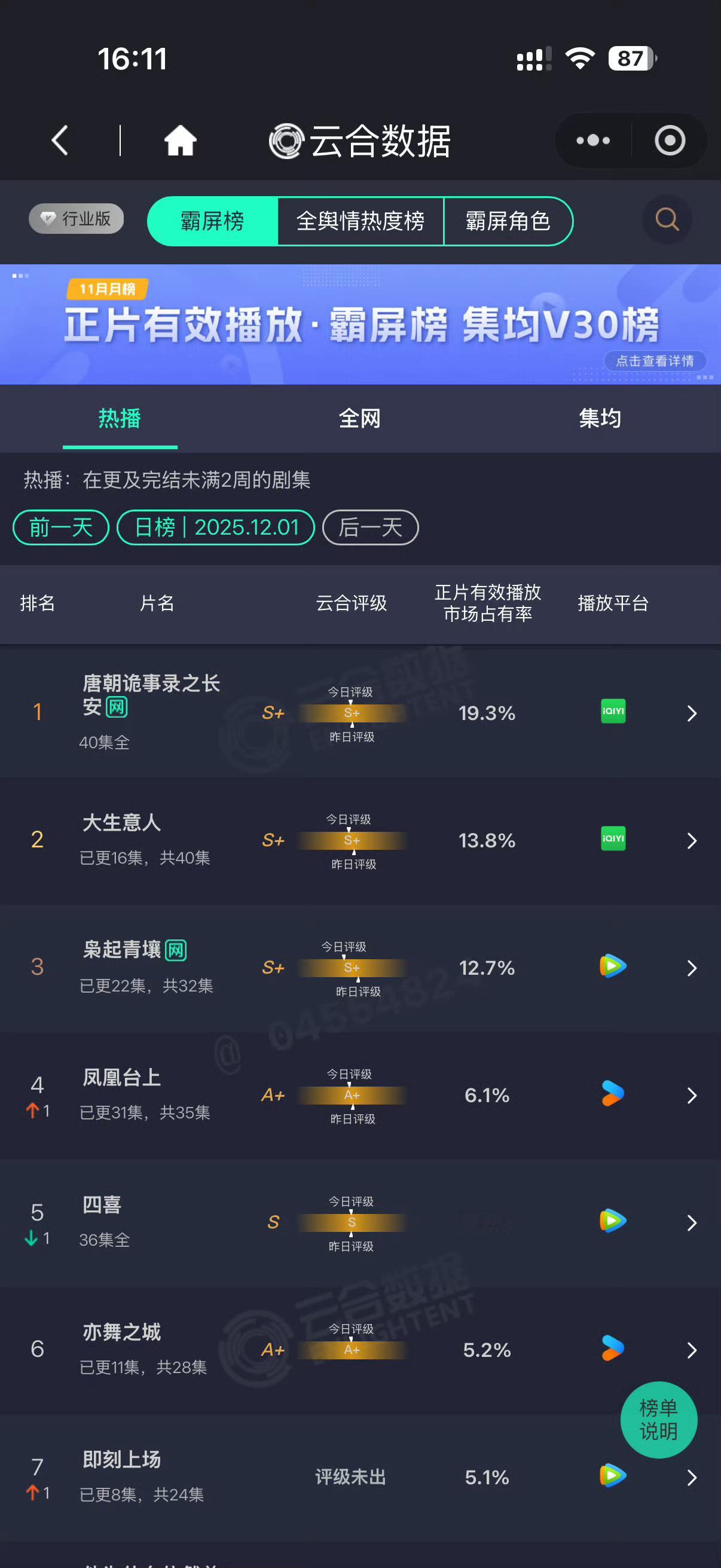Viewport: 721px width, 1568px height.
Task: Open the search icon in top bar
Action: [x=667, y=220]
